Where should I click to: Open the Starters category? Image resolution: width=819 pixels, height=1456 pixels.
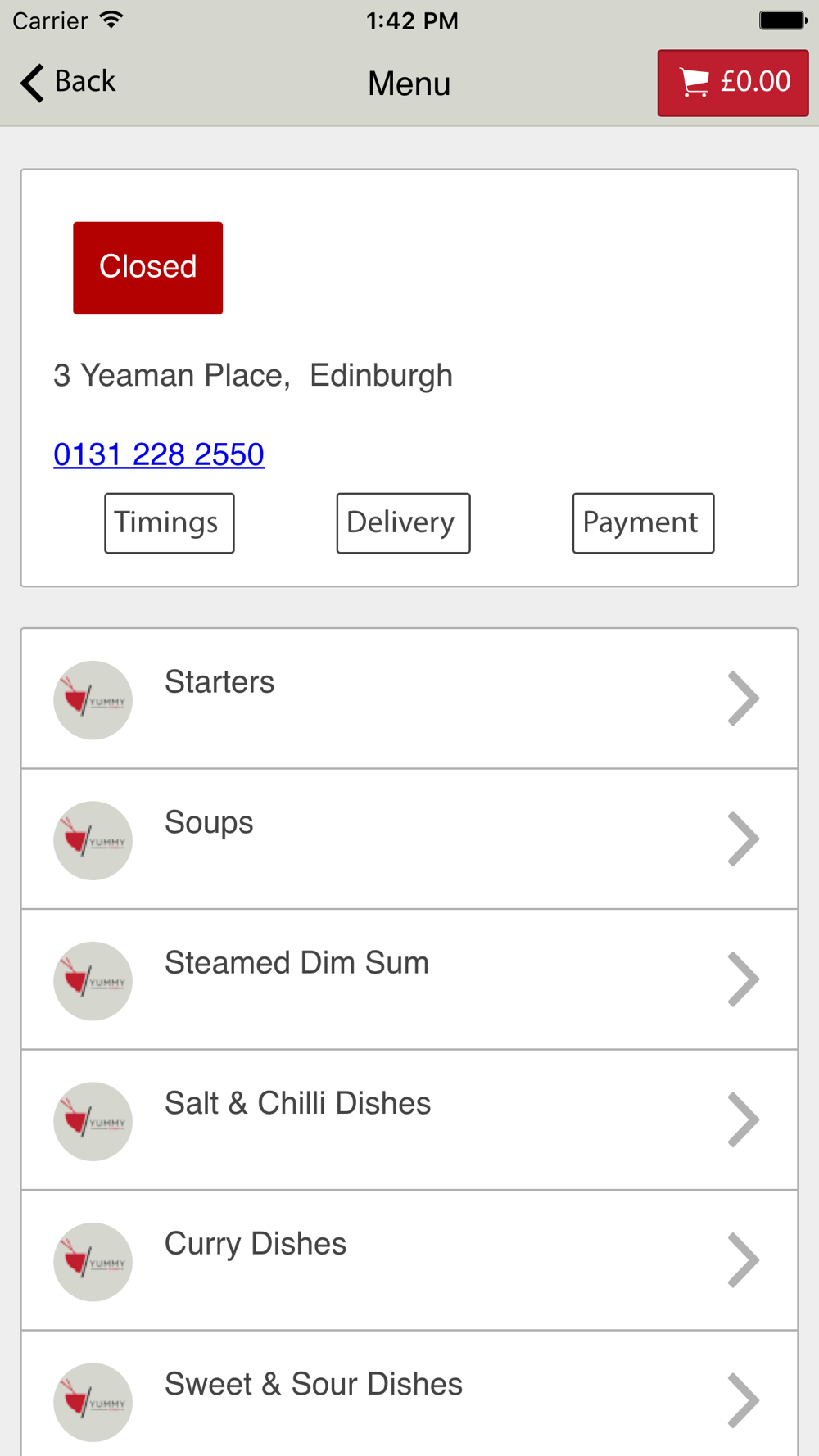click(409, 699)
